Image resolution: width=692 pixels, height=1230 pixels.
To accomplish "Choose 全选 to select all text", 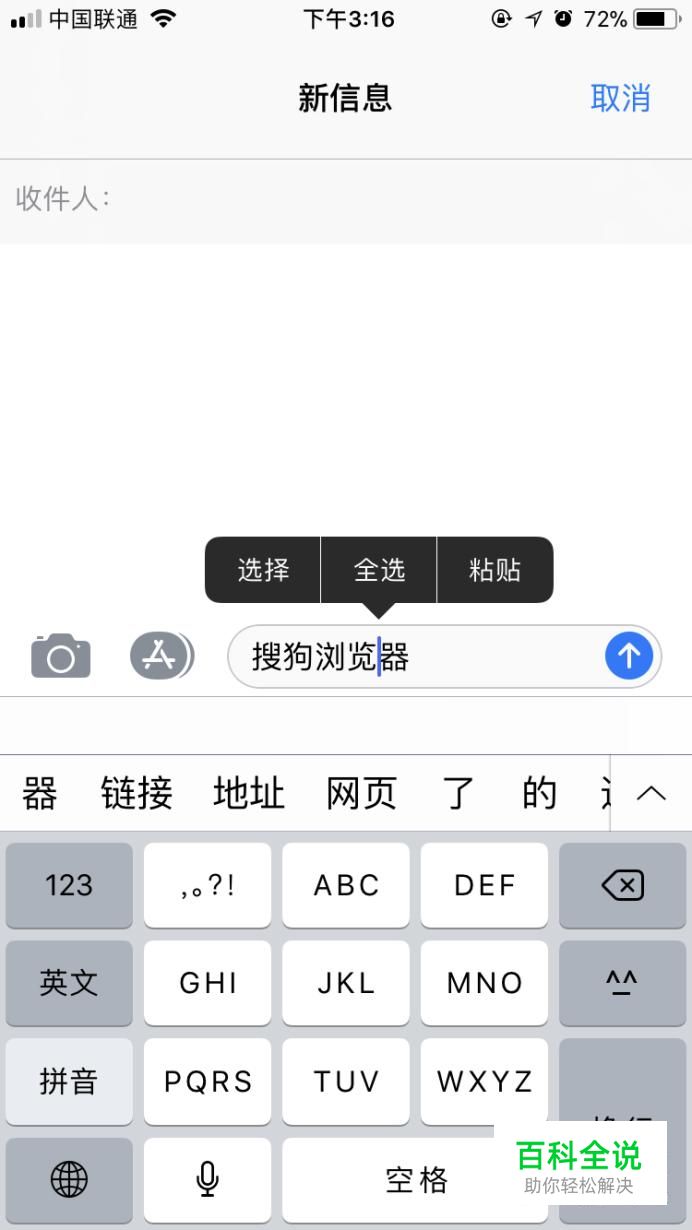I will click(379, 570).
